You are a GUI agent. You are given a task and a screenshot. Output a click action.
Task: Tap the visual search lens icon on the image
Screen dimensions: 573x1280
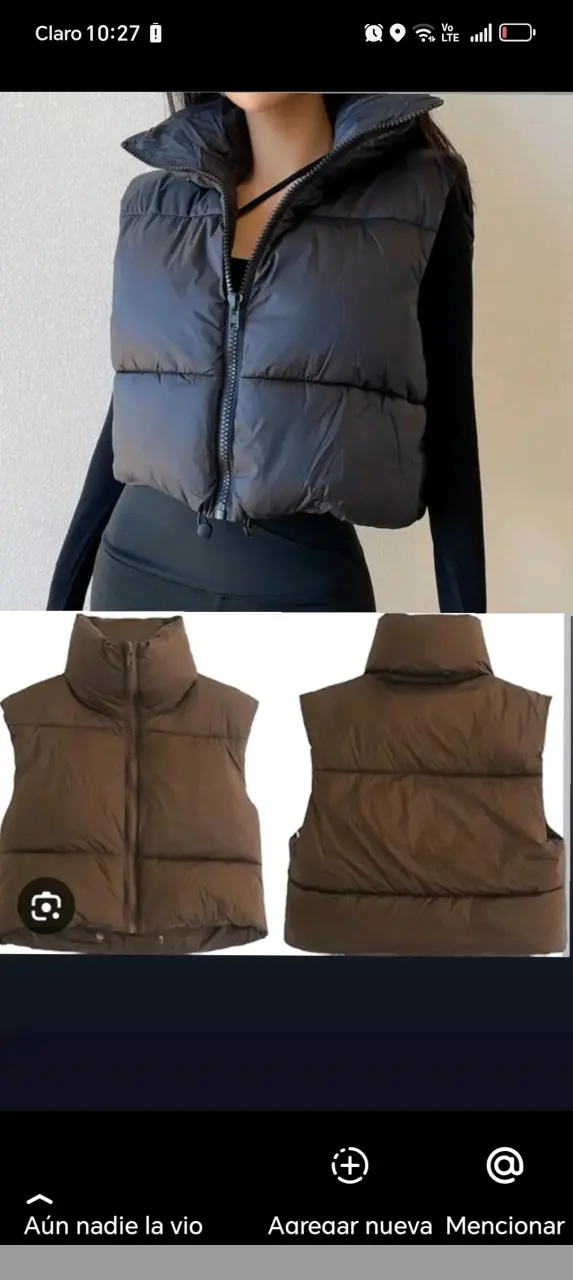(x=46, y=906)
